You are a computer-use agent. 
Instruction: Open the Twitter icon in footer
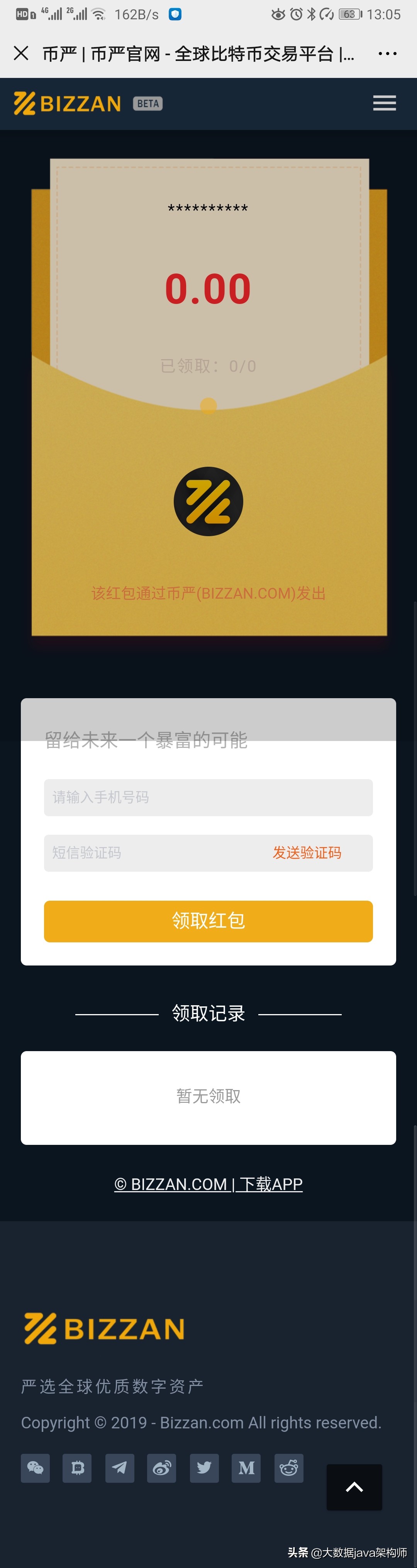tap(204, 1468)
